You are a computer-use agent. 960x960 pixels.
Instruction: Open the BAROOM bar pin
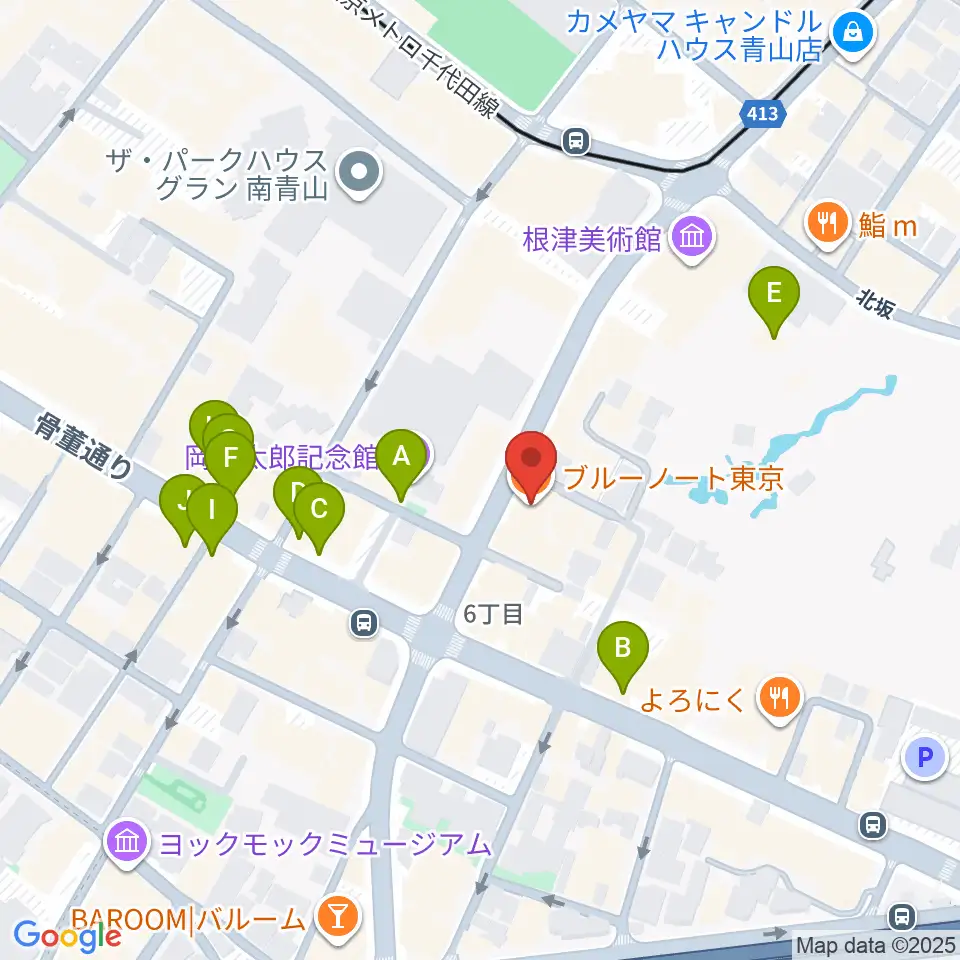pyautogui.click(x=339, y=918)
